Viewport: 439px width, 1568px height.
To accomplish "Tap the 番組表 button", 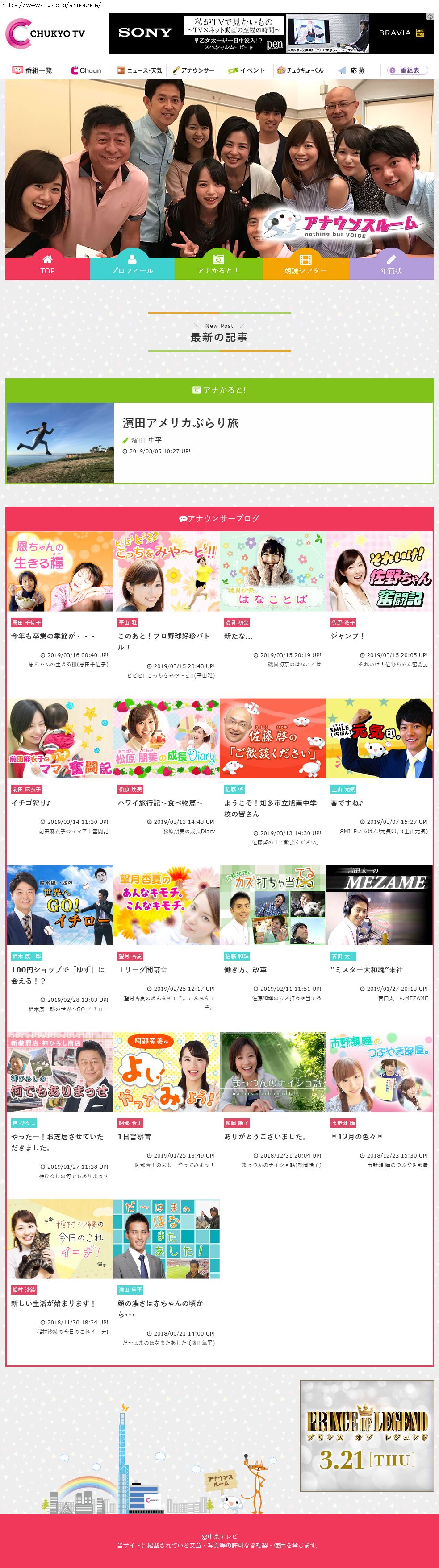I will 407,70.
